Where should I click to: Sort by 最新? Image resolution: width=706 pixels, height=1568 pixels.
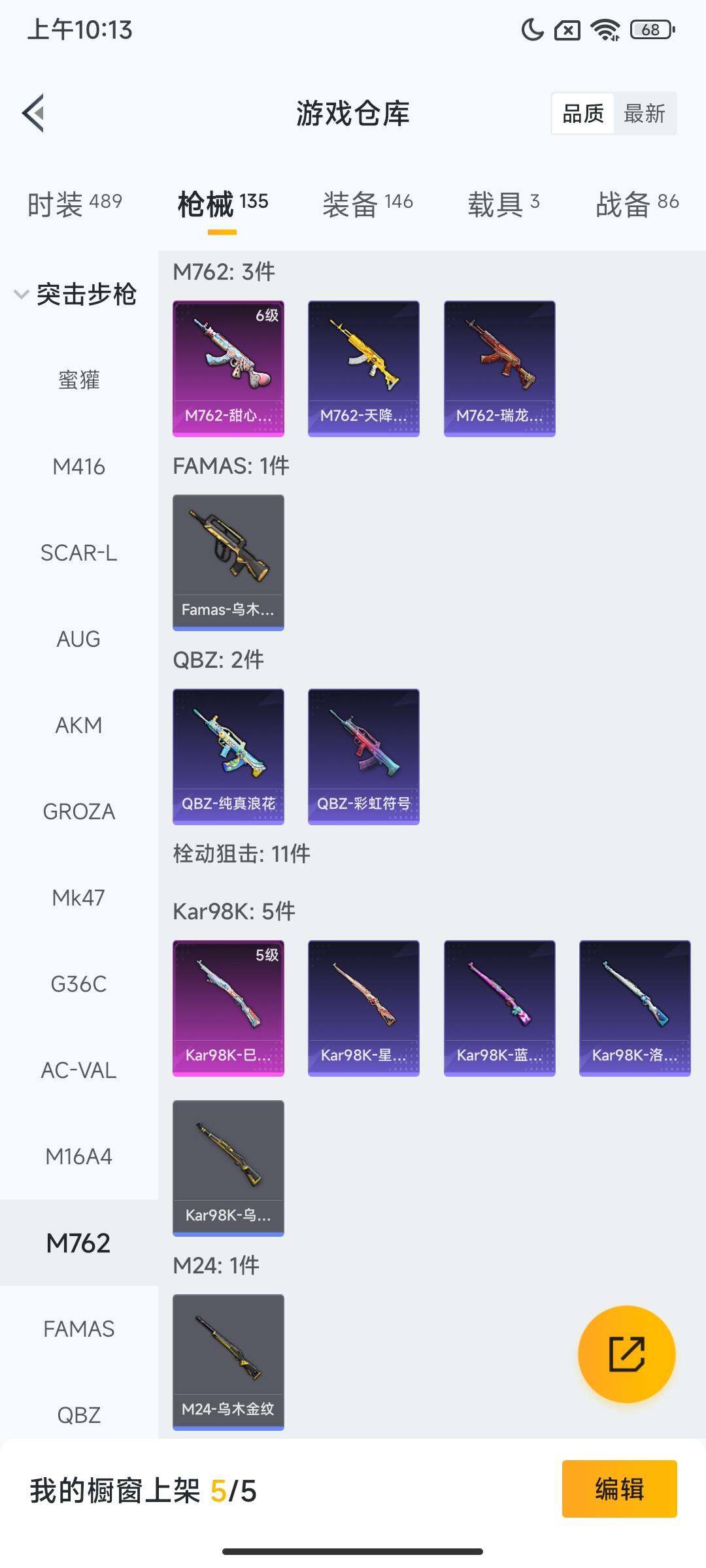tap(644, 114)
